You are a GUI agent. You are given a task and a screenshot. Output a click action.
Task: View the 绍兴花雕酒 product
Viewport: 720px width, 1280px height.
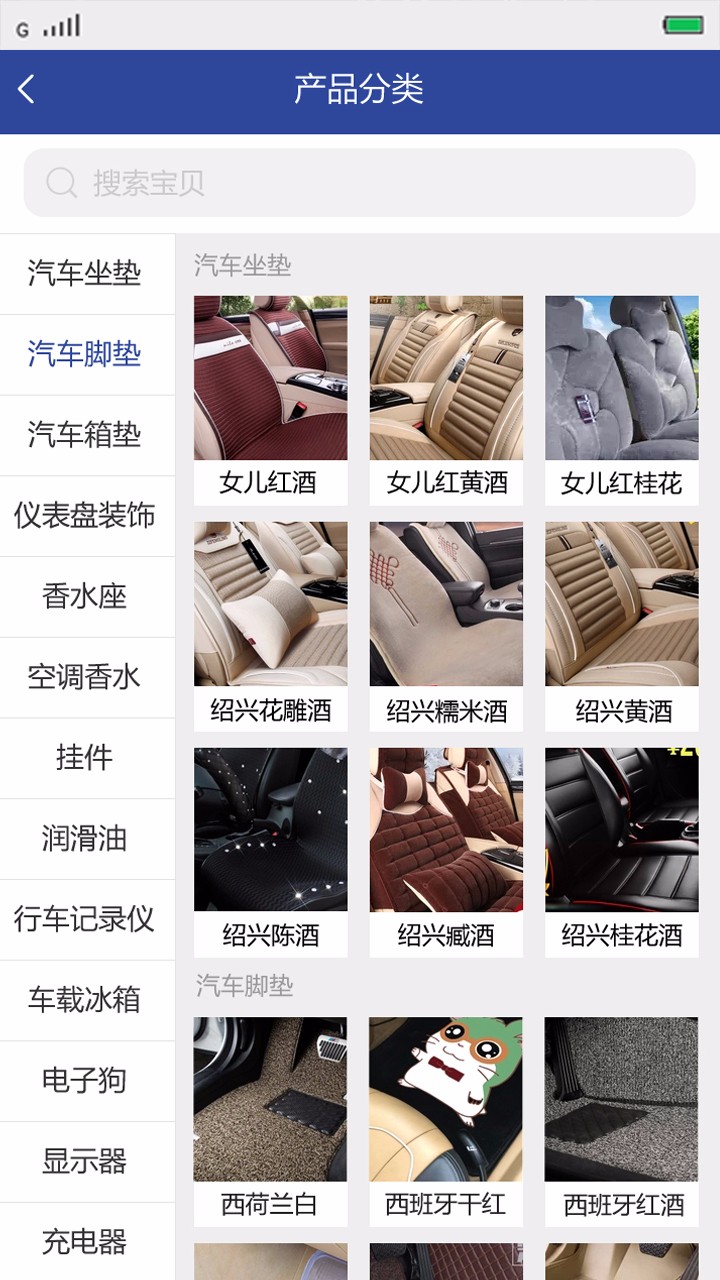click(270, 626)
